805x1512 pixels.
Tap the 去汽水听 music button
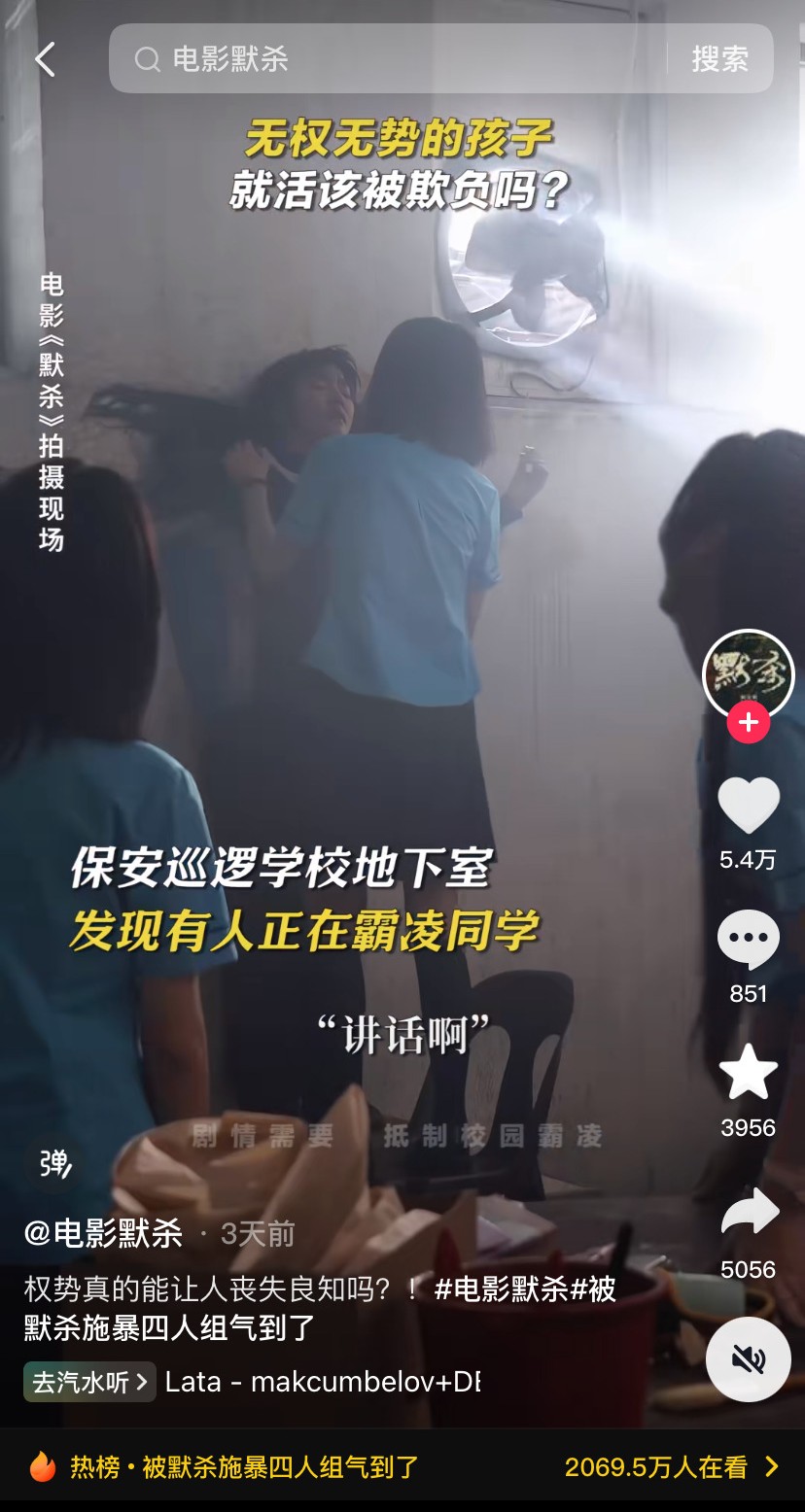[89, 1382]
